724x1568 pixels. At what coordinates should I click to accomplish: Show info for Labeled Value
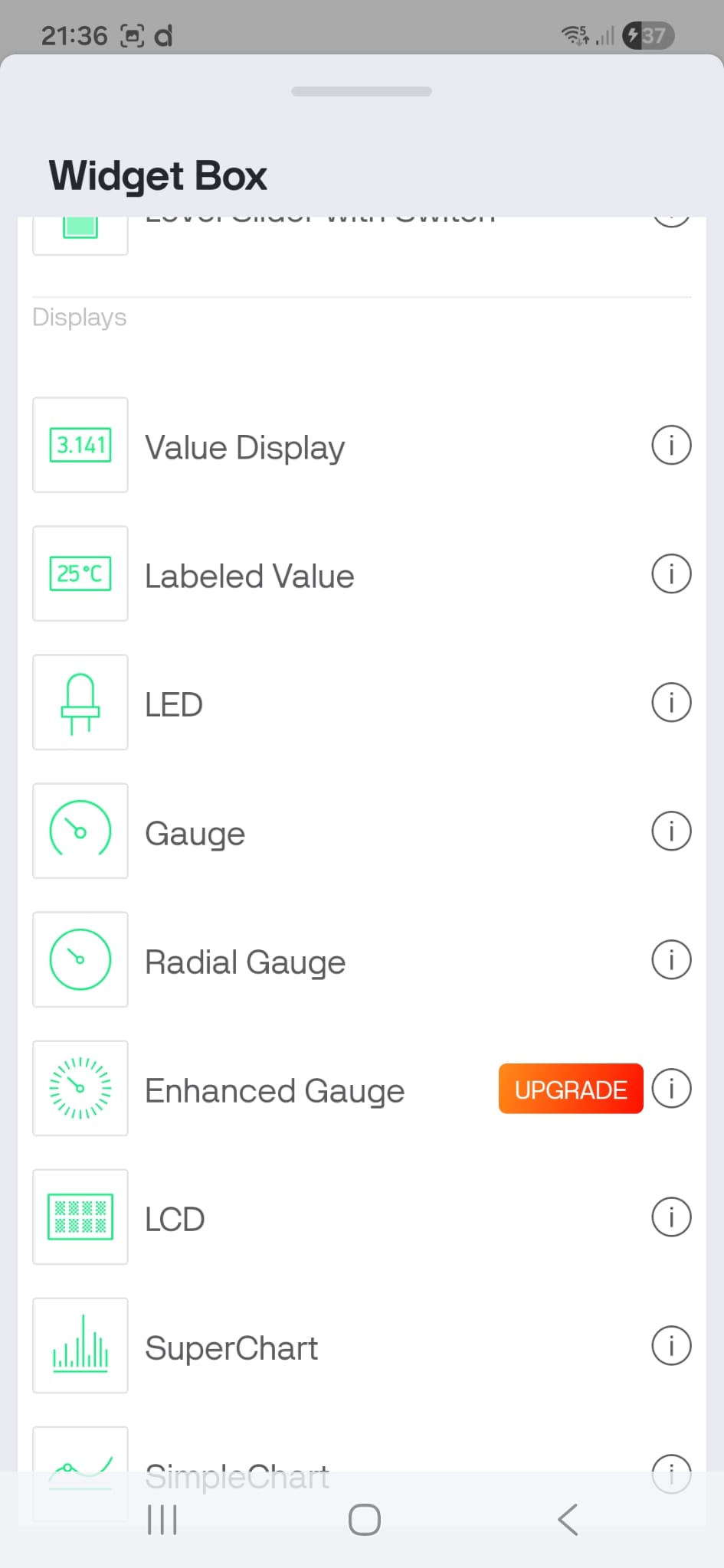[x=671, y=573]
